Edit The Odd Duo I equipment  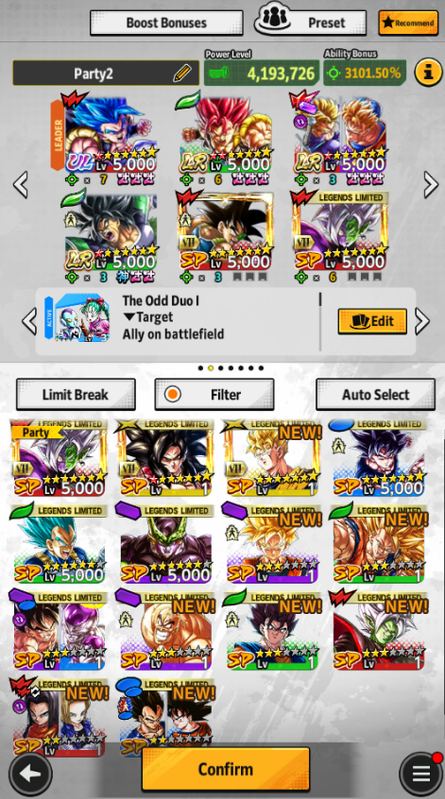[x=372, y=321]
